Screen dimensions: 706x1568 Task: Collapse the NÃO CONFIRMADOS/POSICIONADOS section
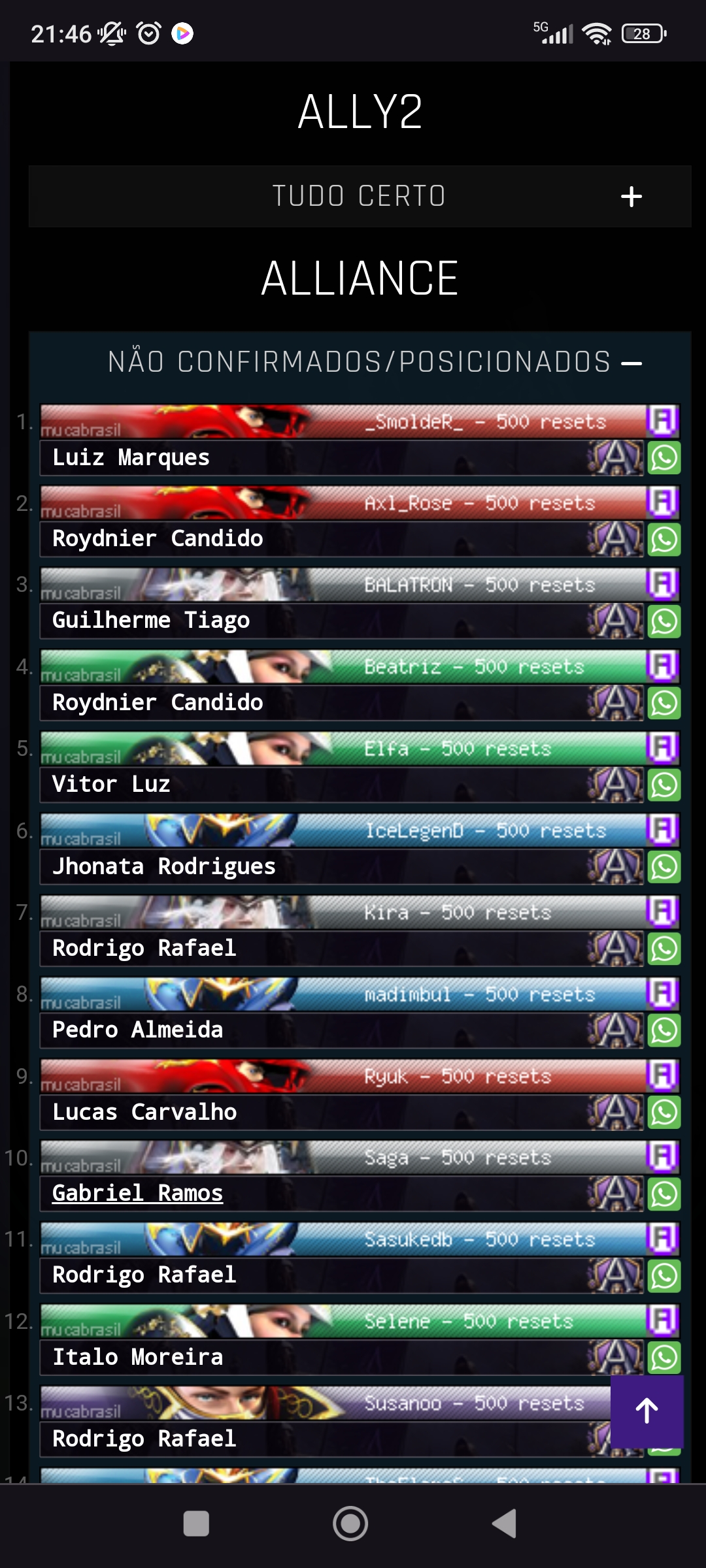click(x=631, y=363)
